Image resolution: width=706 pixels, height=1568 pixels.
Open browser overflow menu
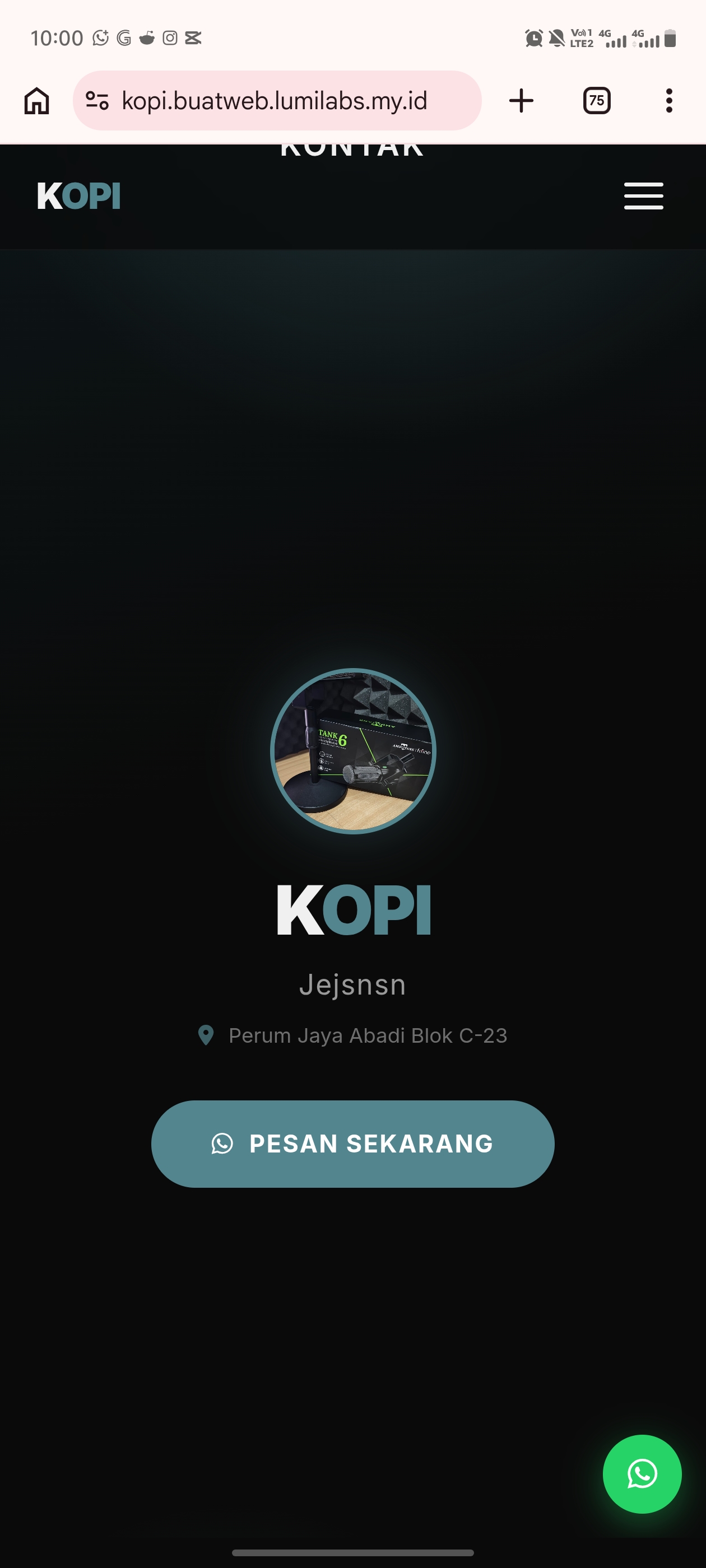pyautogui.click(x=669, y=100)
